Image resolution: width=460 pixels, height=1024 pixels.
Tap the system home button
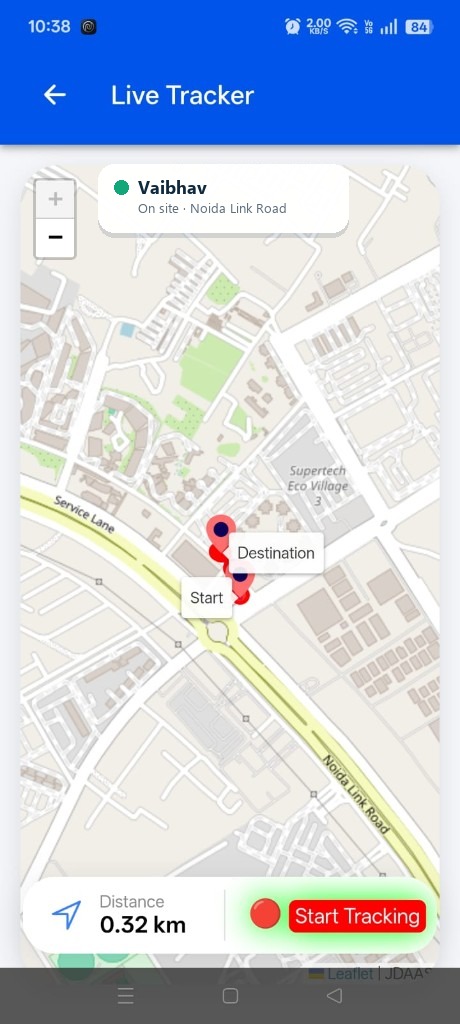point(230,995)
